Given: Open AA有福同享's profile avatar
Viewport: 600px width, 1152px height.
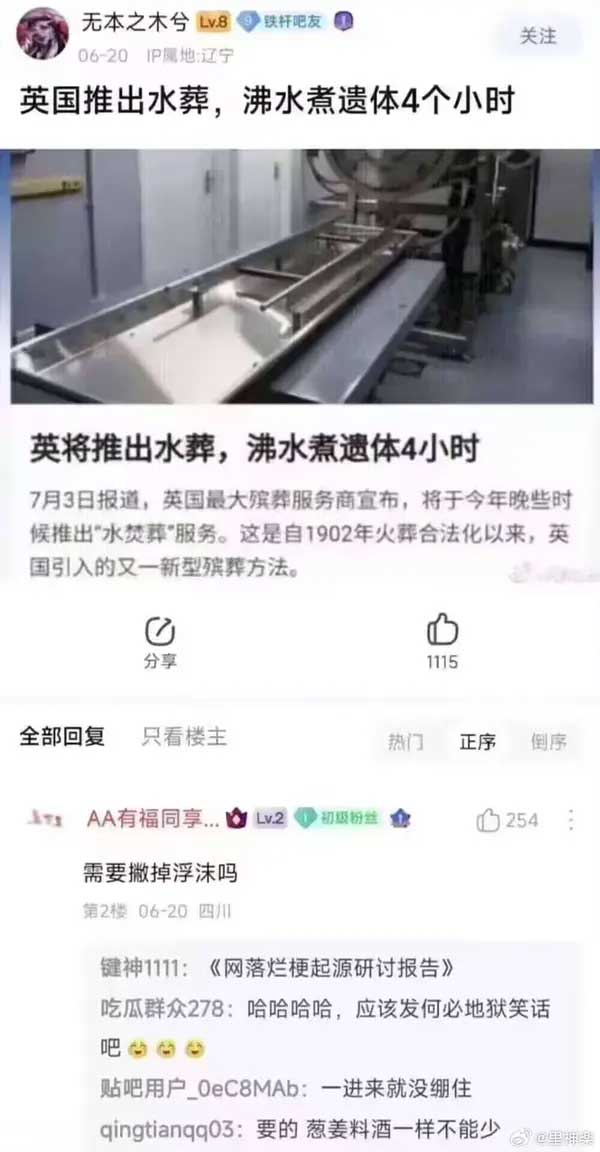Looking at the screenshot, I should (x=42, y=819).
